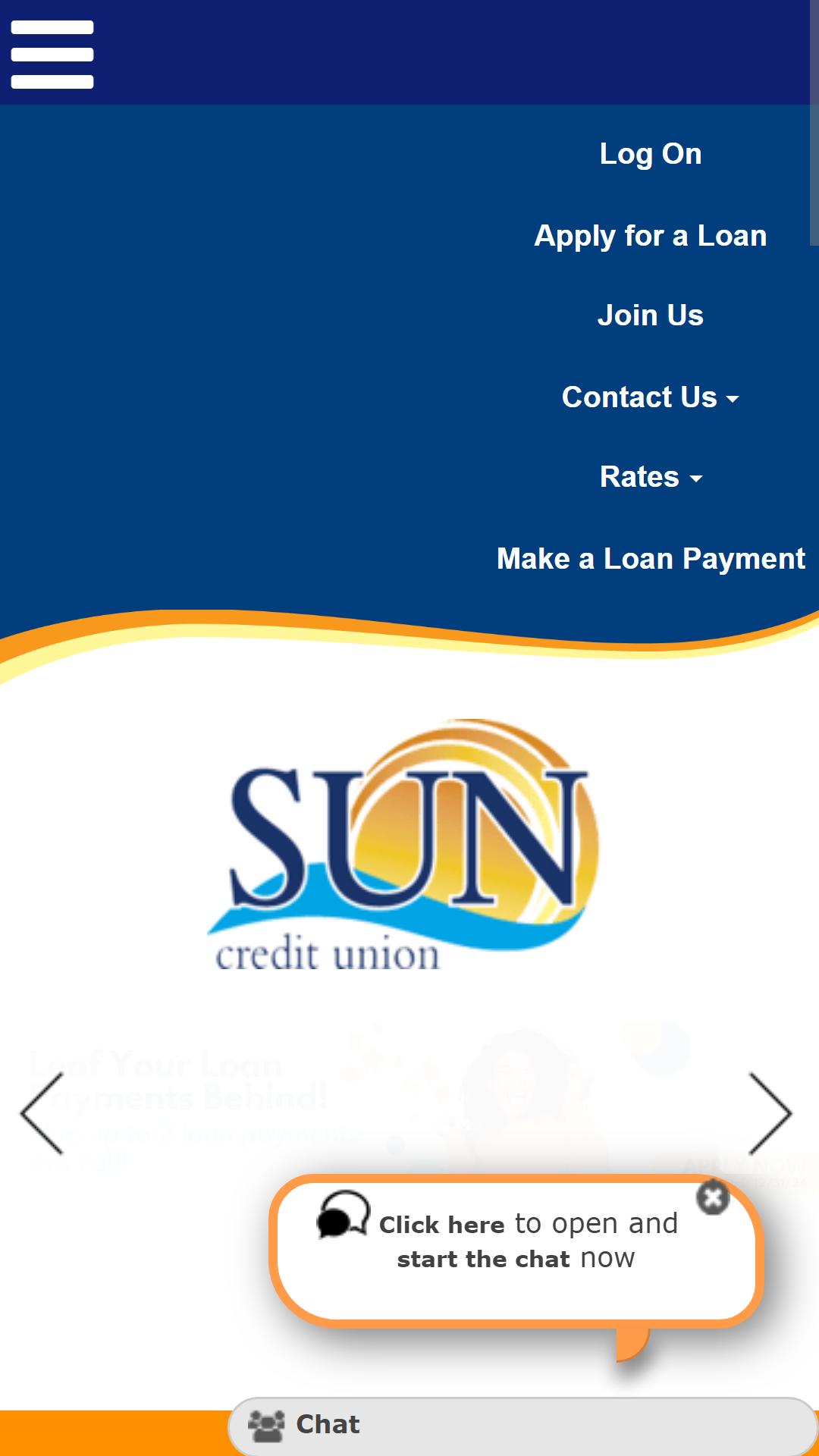Expand the Rates dropdown
This screenshot has height=1456, width=819.
pyautogui.click(x=651, y=477)
